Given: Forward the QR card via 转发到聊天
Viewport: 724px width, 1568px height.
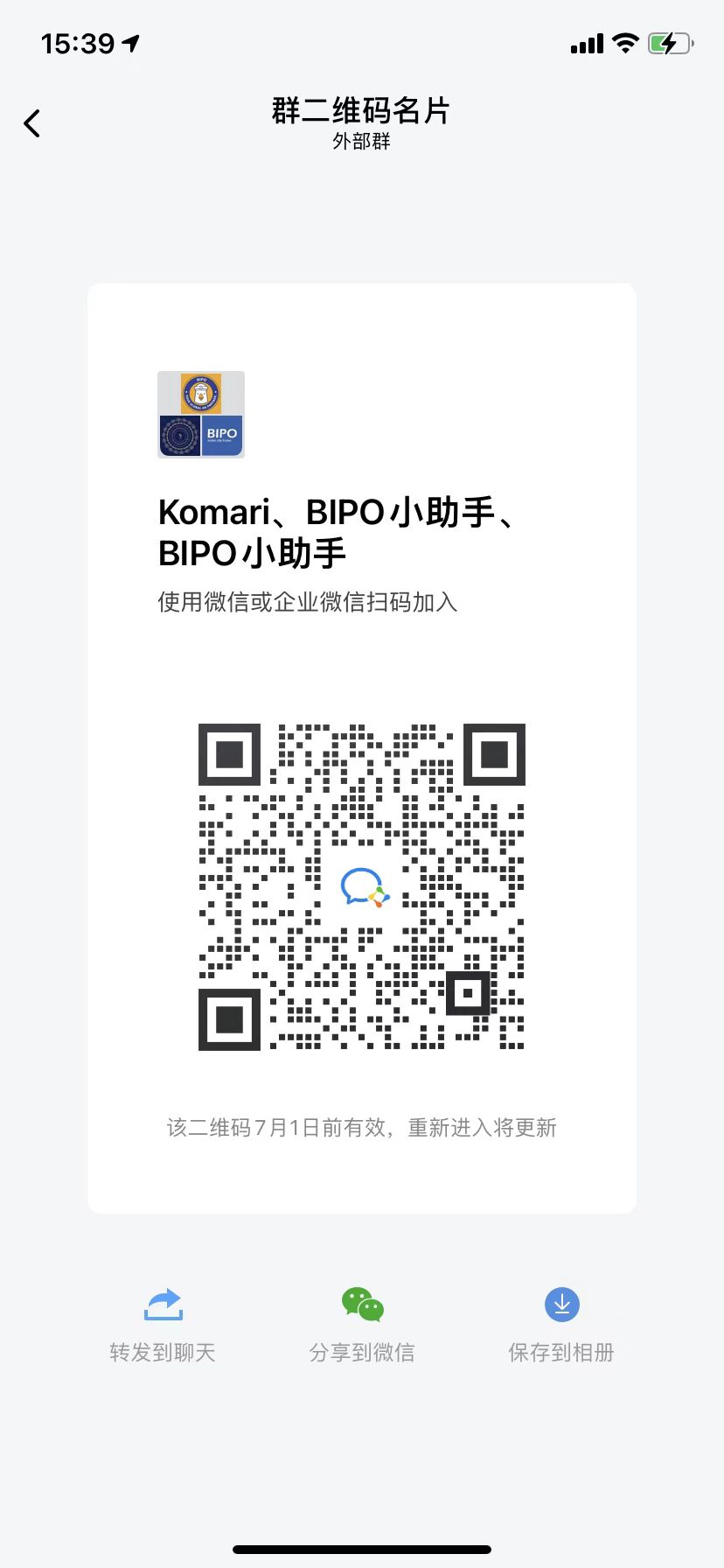Looking at the screenshot, I should tap(163, 1325).
